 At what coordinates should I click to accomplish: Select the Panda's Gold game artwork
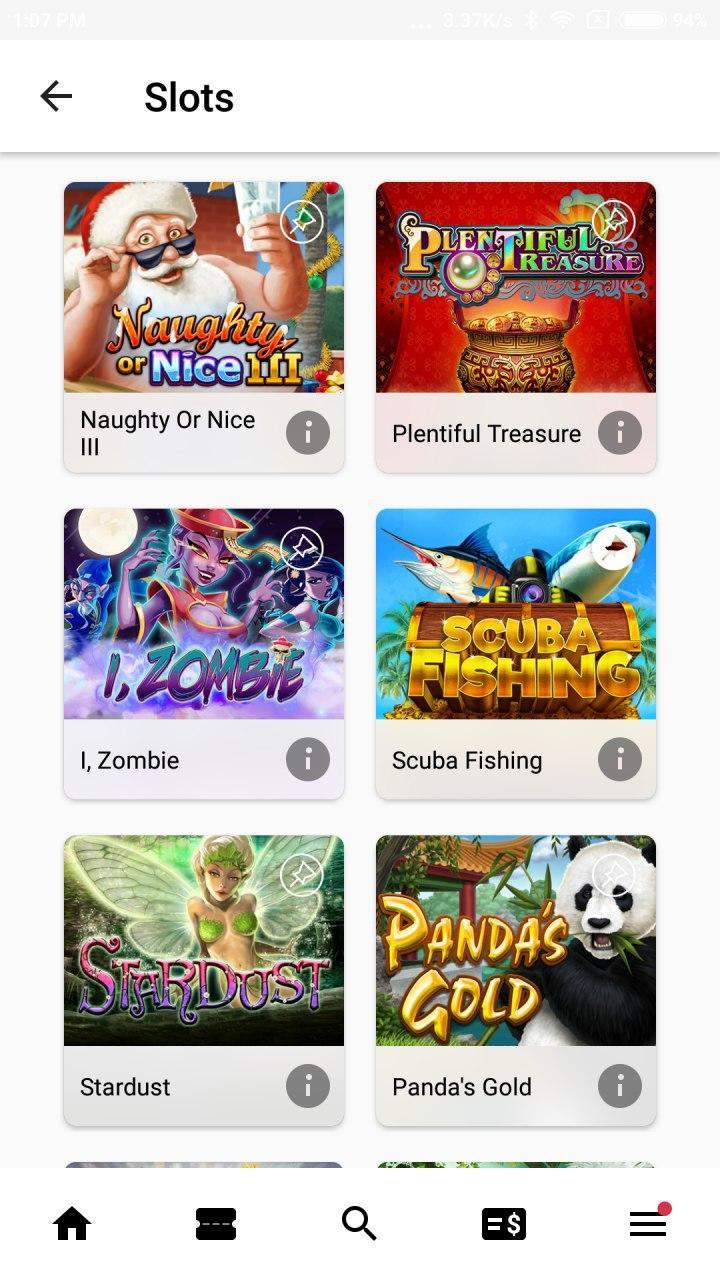pyautogui.click(x=516, y=940)
